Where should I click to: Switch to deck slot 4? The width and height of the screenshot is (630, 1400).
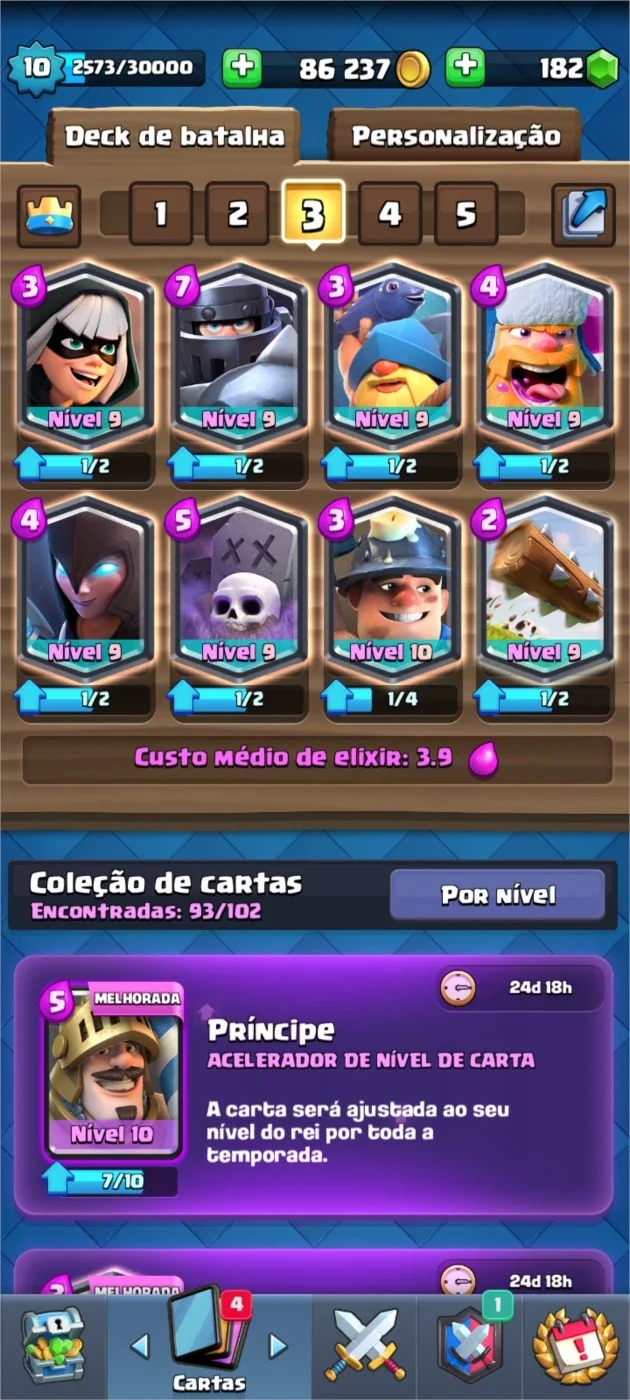tap(390, 214)
